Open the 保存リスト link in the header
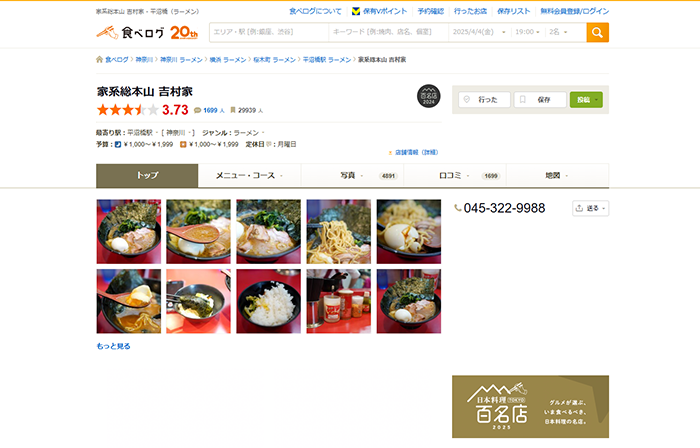 tap(513, 11)
